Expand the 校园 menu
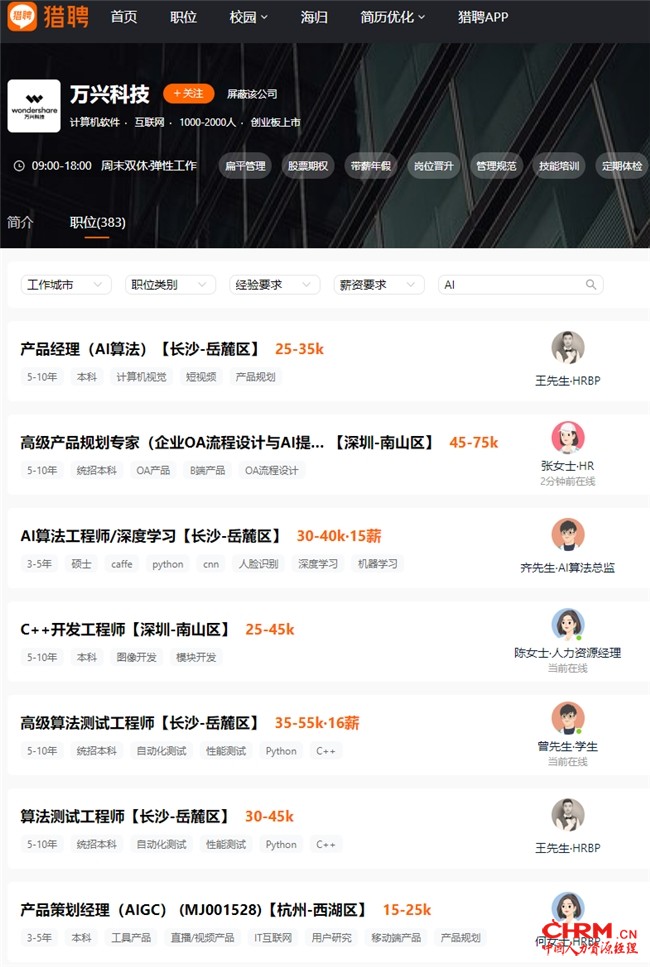This screenshot has width=650, height=967. 247,17
